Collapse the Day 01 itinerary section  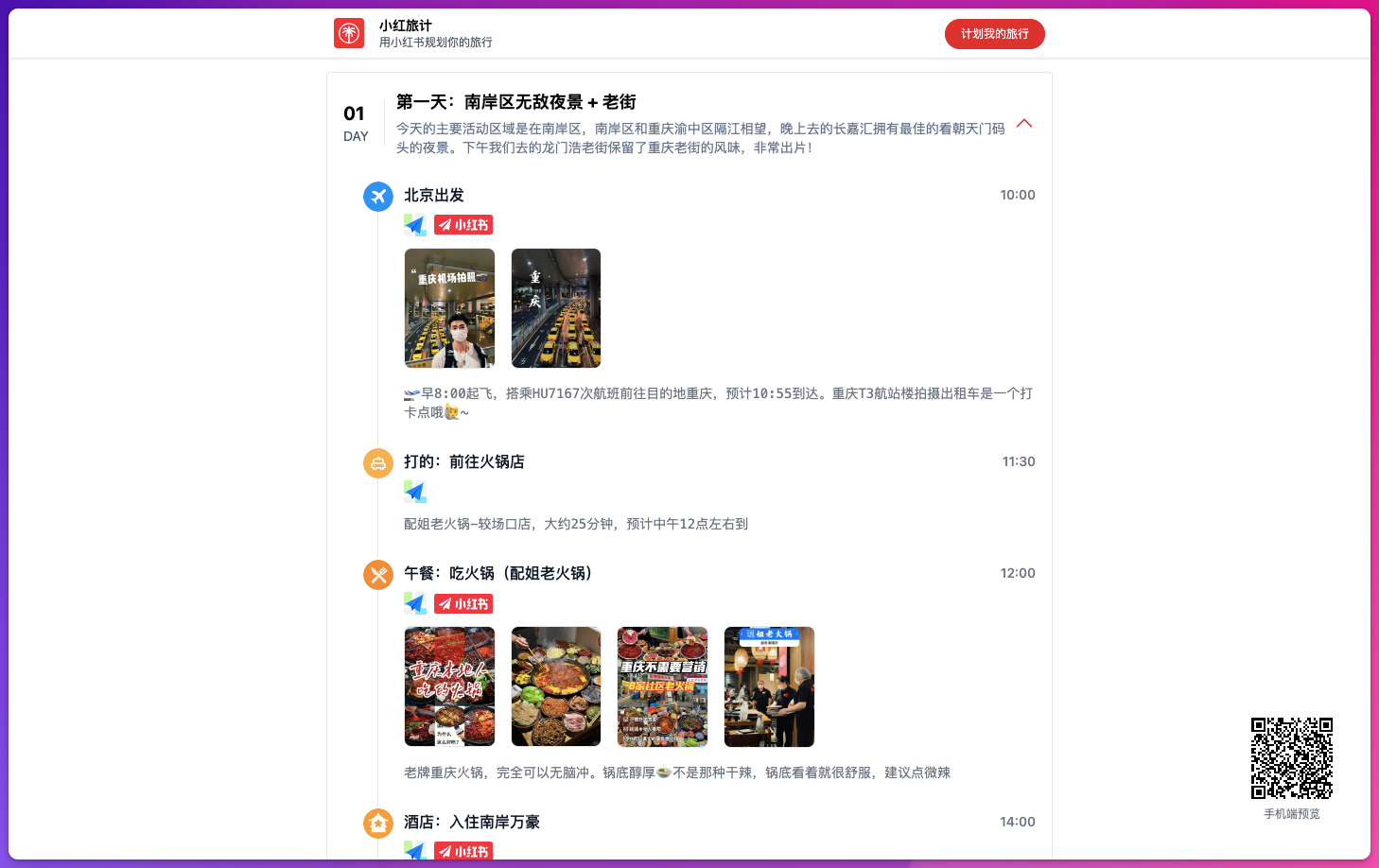(x=1024, y=124)
